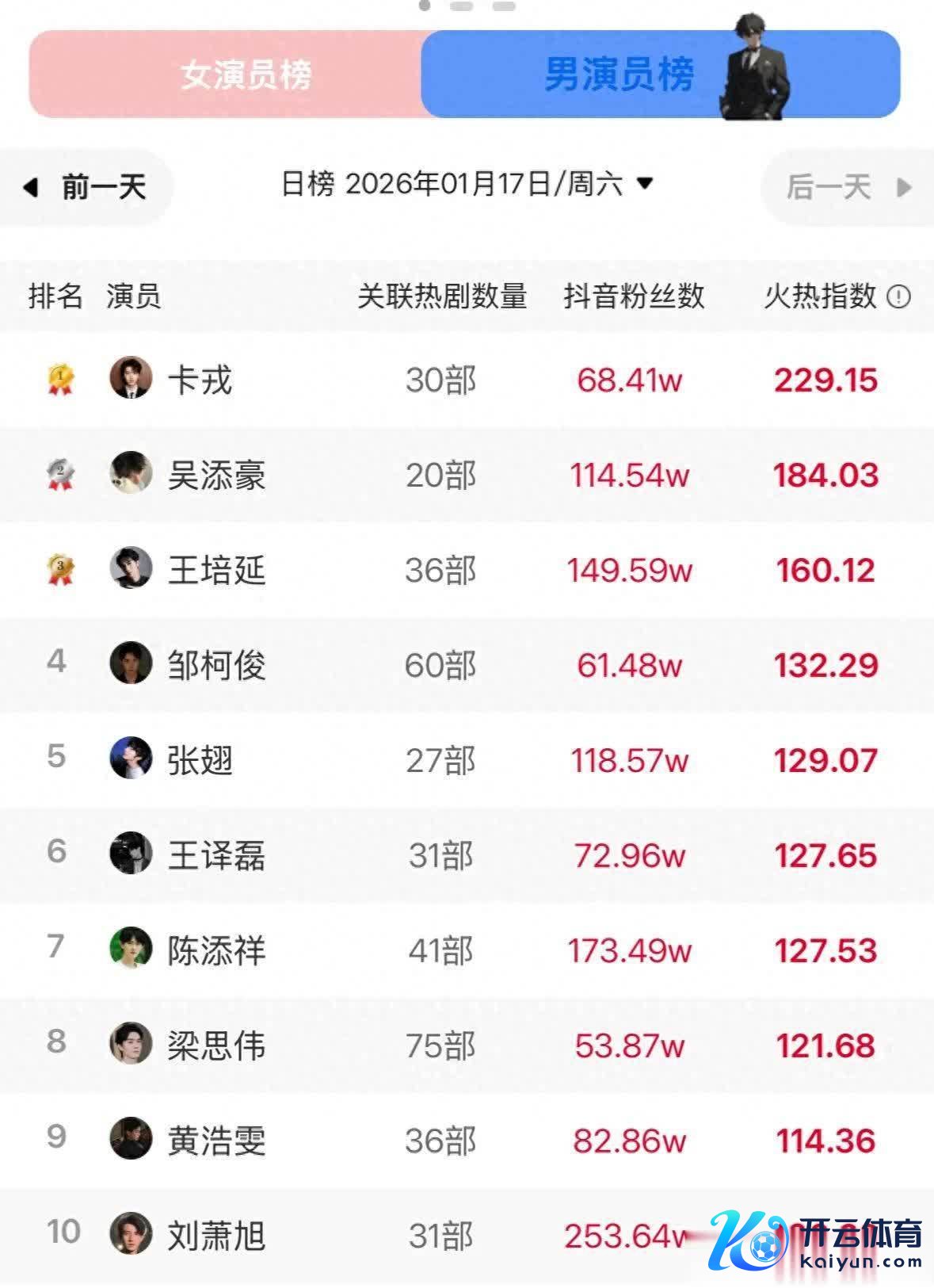Screen dimensions: 934x1288
Task: Select the 邹柯俊 ranking row
Action: pyautogui.click(x=215, y=665)
